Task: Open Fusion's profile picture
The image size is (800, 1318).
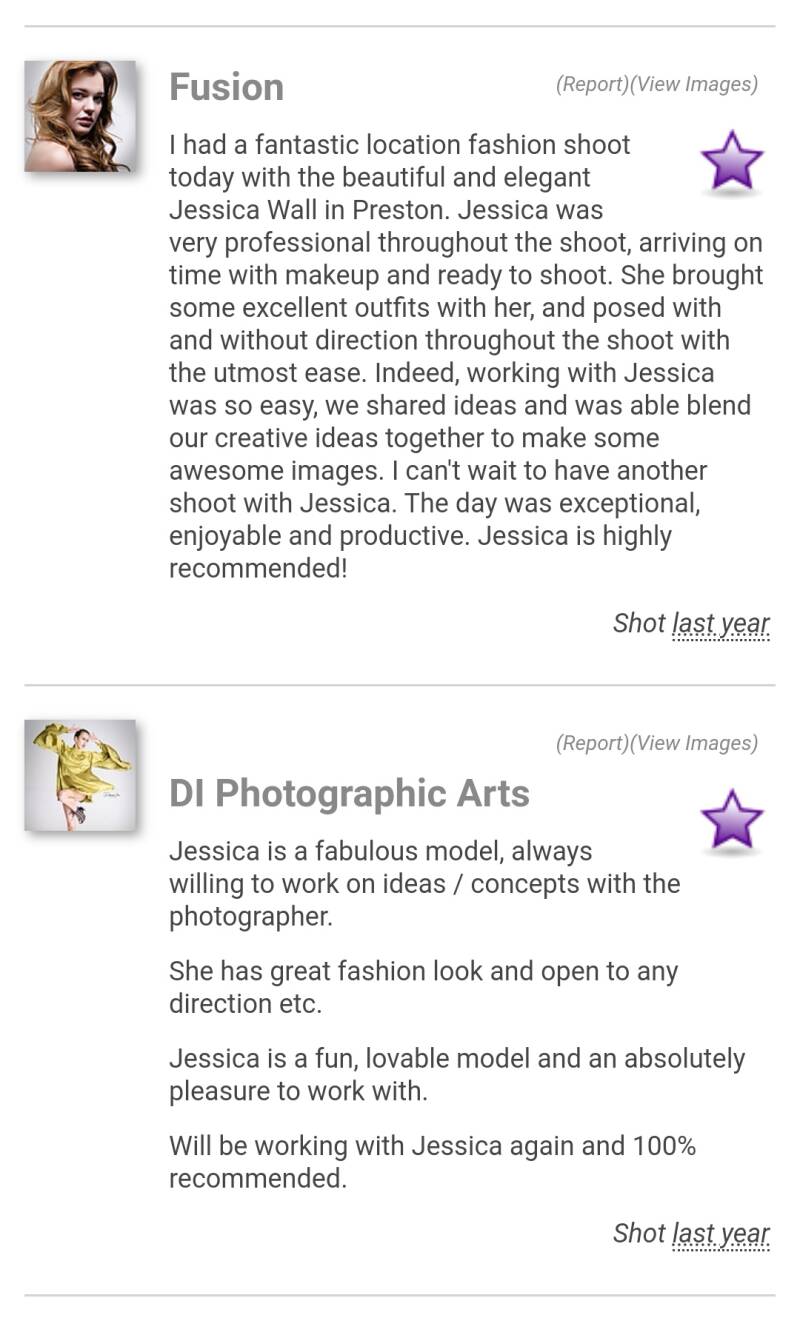Action: [80, 116]
